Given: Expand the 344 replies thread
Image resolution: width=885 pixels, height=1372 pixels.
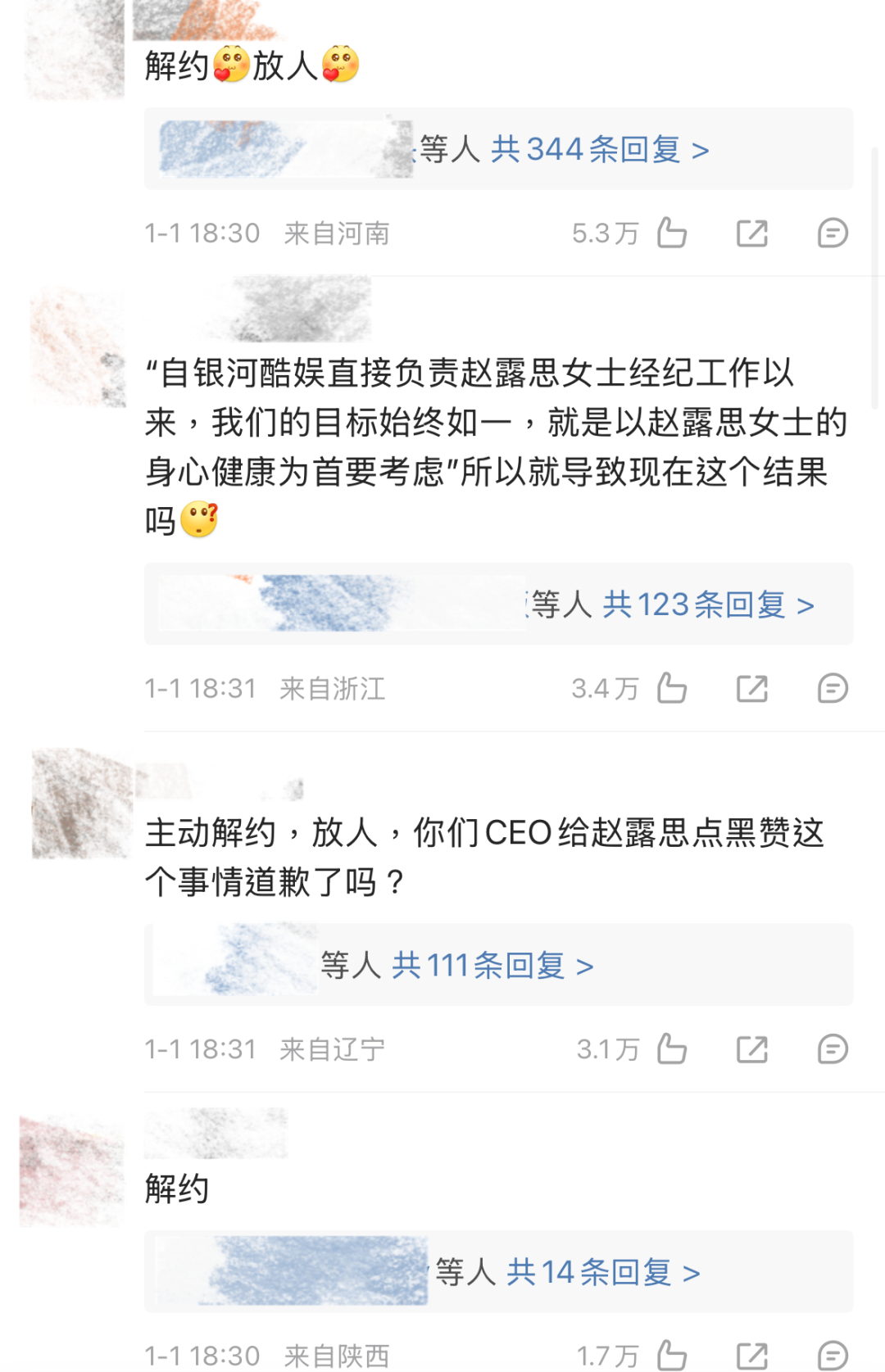Looking at the screenshot, I should point(600,150).
